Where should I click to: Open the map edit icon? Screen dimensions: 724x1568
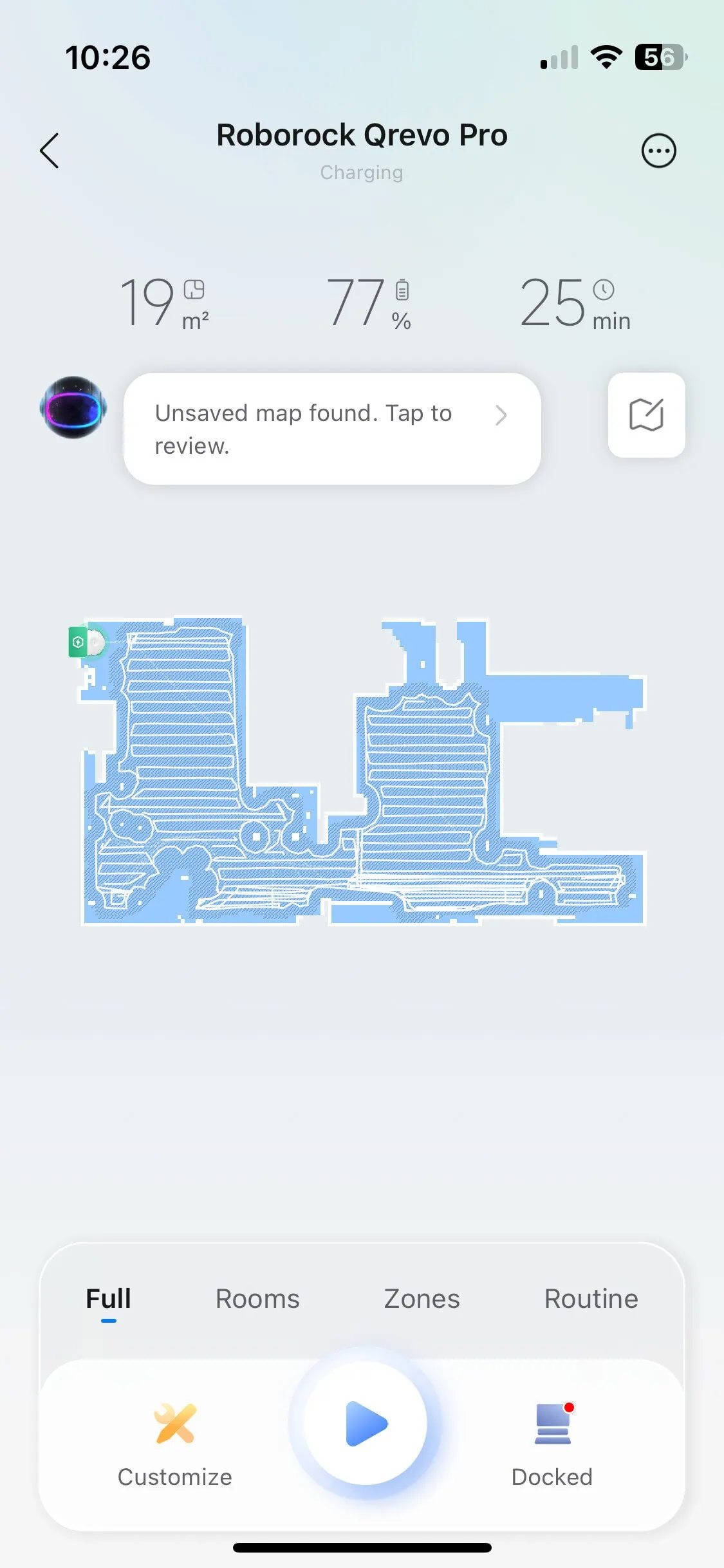coord(646,415)
